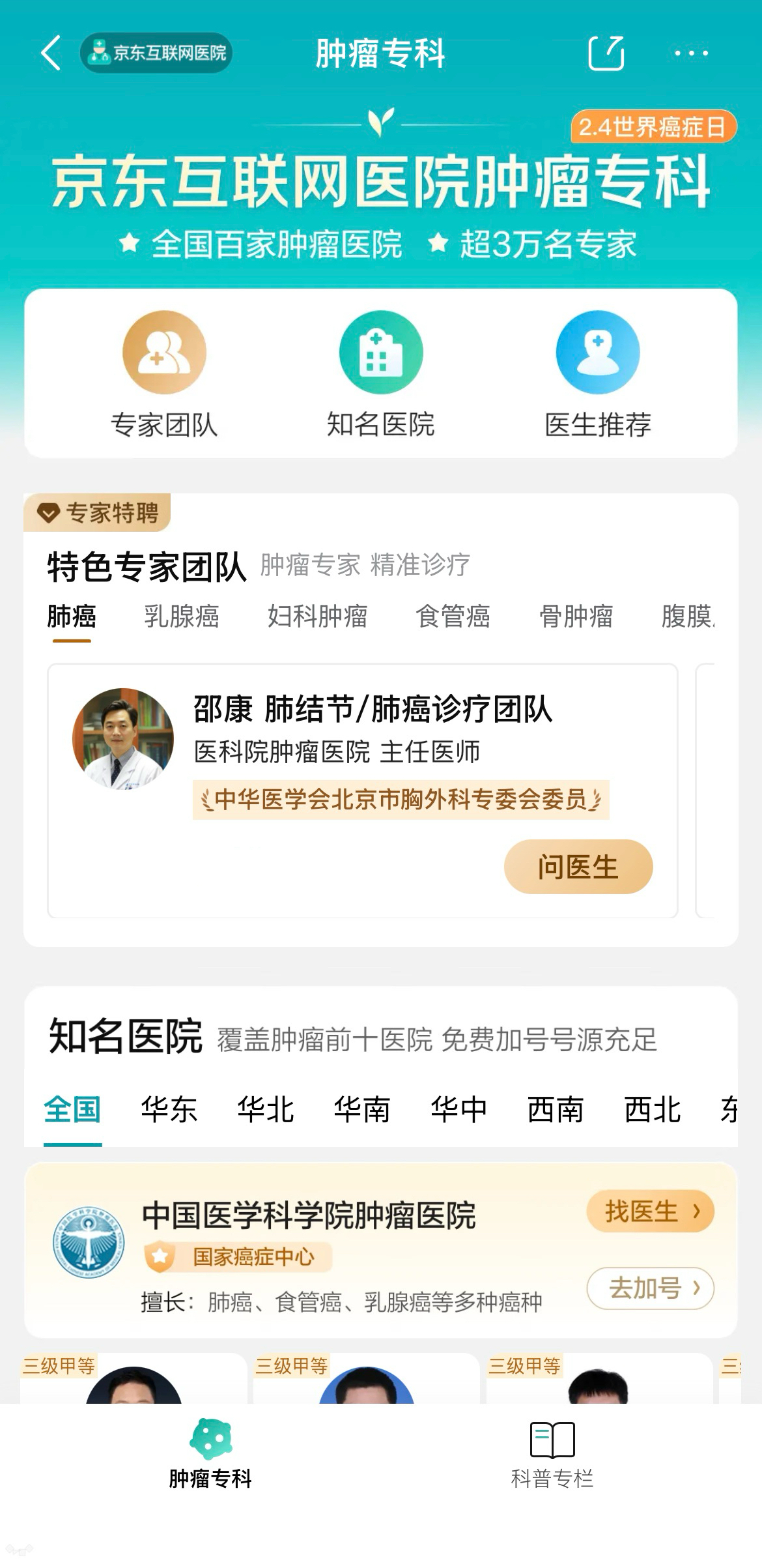Select the 妇科肿瘤 category tab
Viewport: 762px width, 1568px height.
[317, 616]
